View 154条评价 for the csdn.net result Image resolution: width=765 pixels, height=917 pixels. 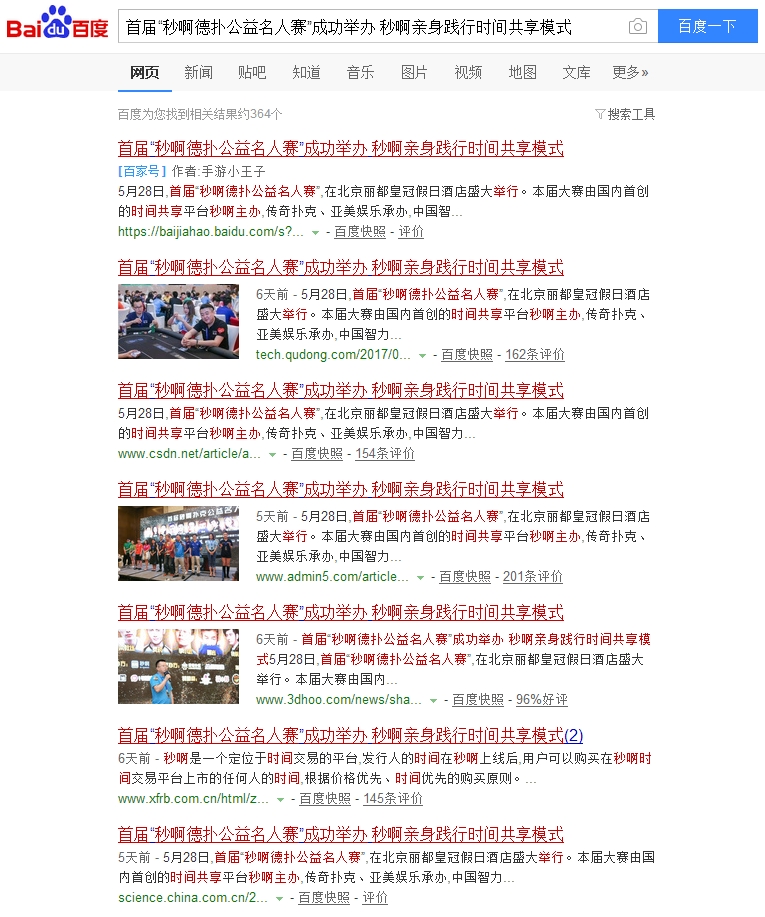tap(385, 454)
